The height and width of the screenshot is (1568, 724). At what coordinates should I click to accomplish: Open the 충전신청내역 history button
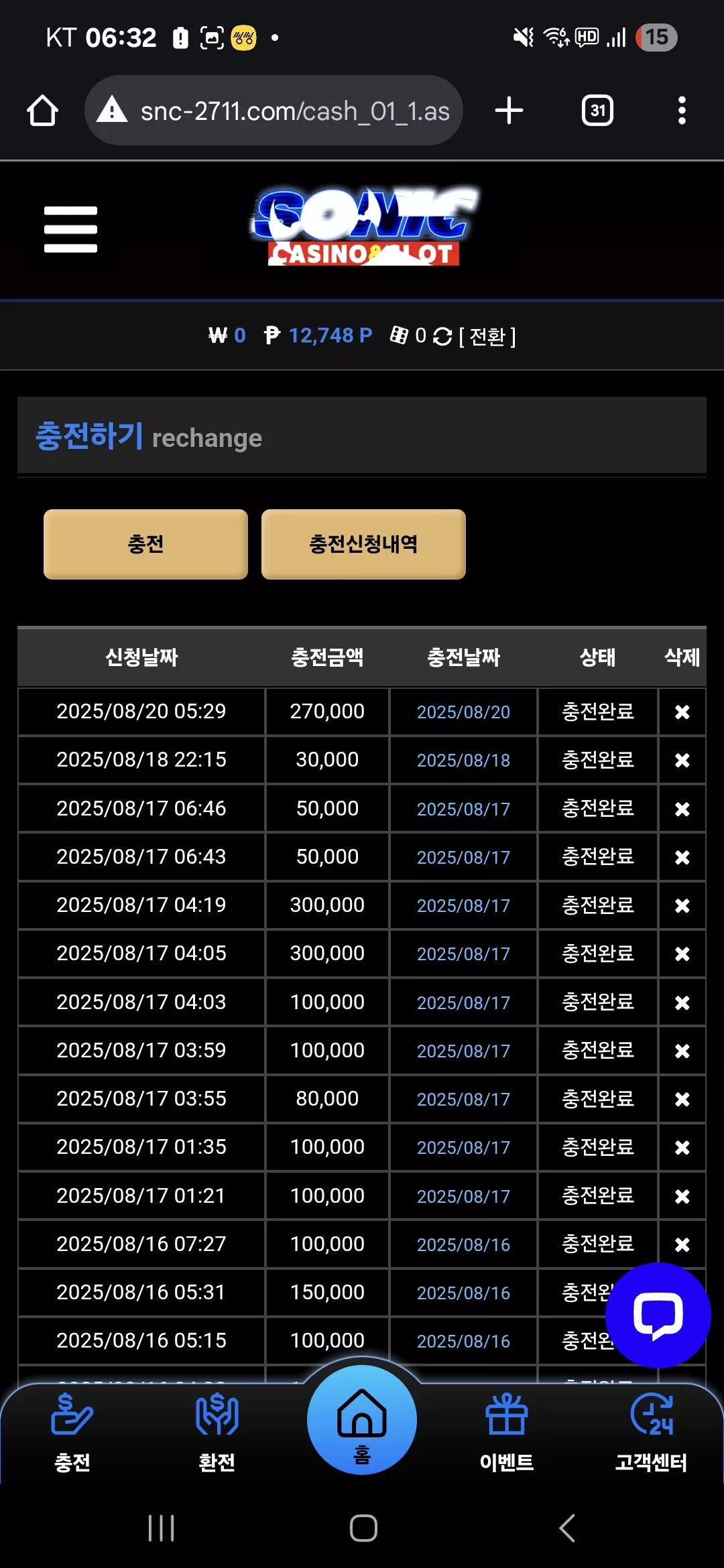tap(363, 543)
